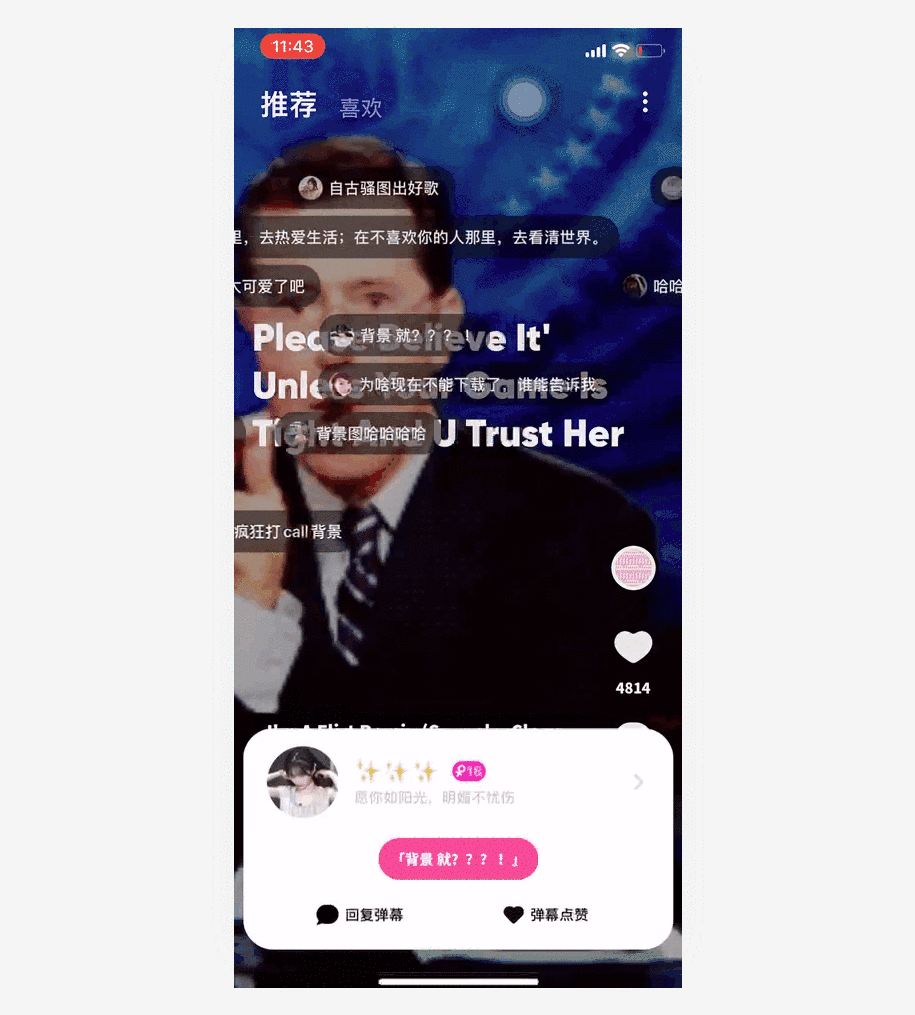Select the pink 「背景 就???!」 chip

click(x=458, y=859)
